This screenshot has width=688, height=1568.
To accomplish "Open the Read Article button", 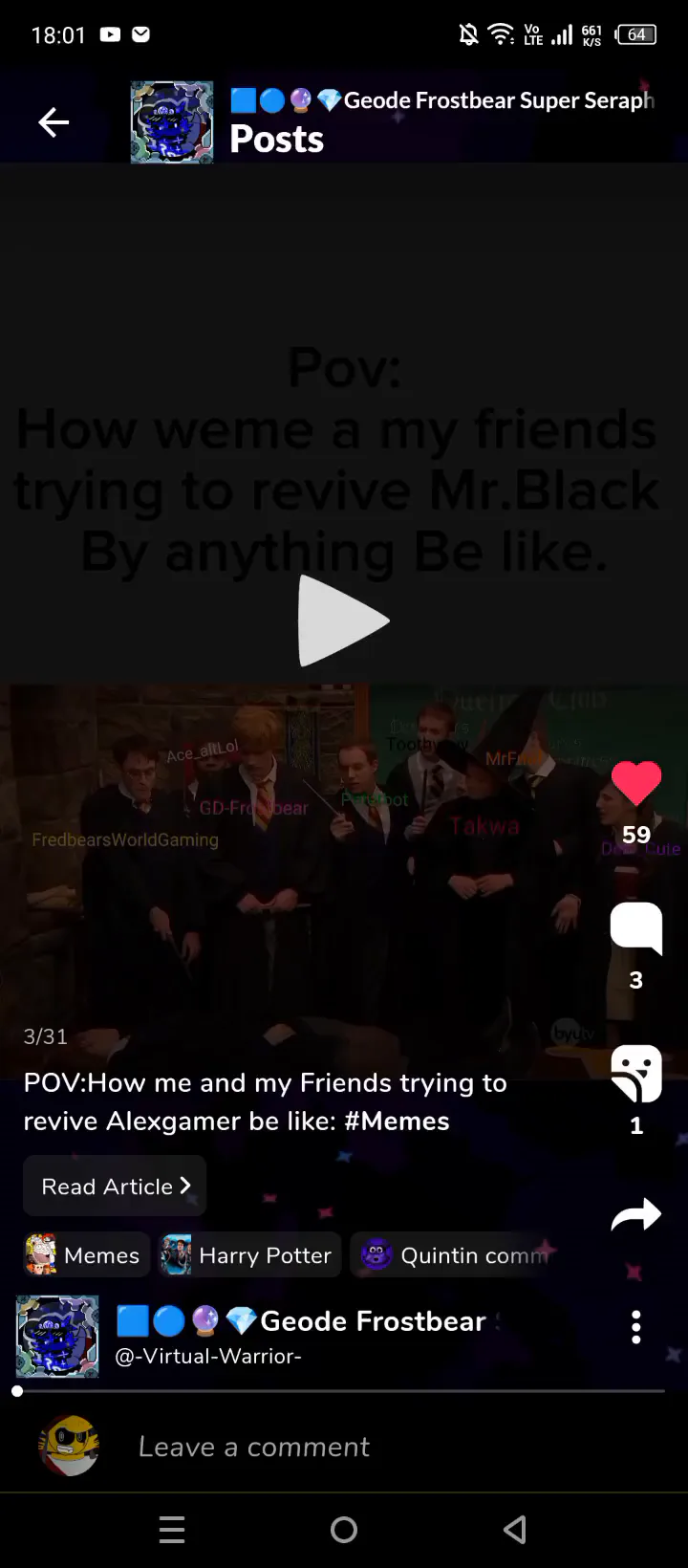I will click(115, 1187).
